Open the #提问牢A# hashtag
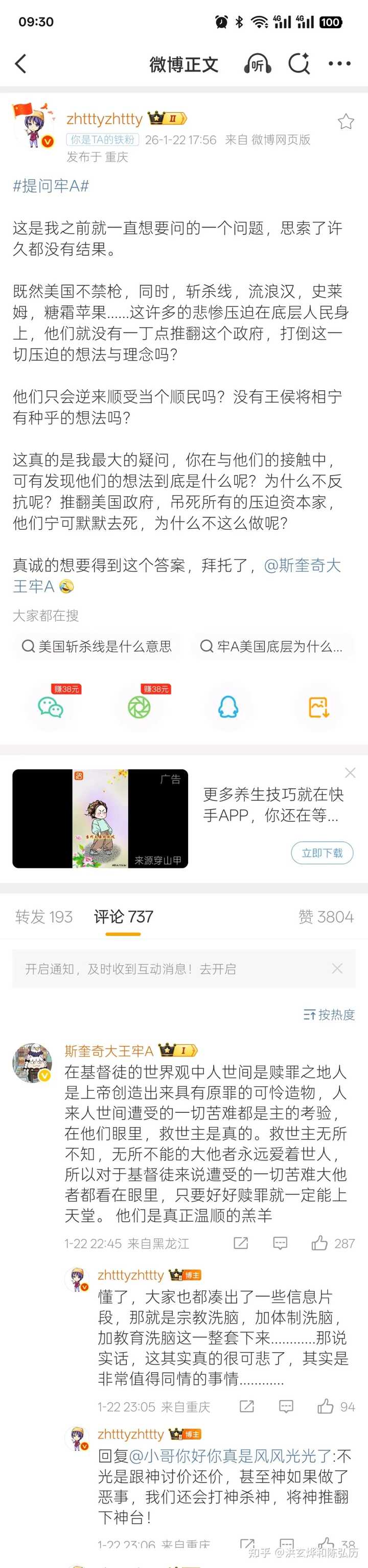This screenshot has width=368, height=1568. (x=51, y=186)
